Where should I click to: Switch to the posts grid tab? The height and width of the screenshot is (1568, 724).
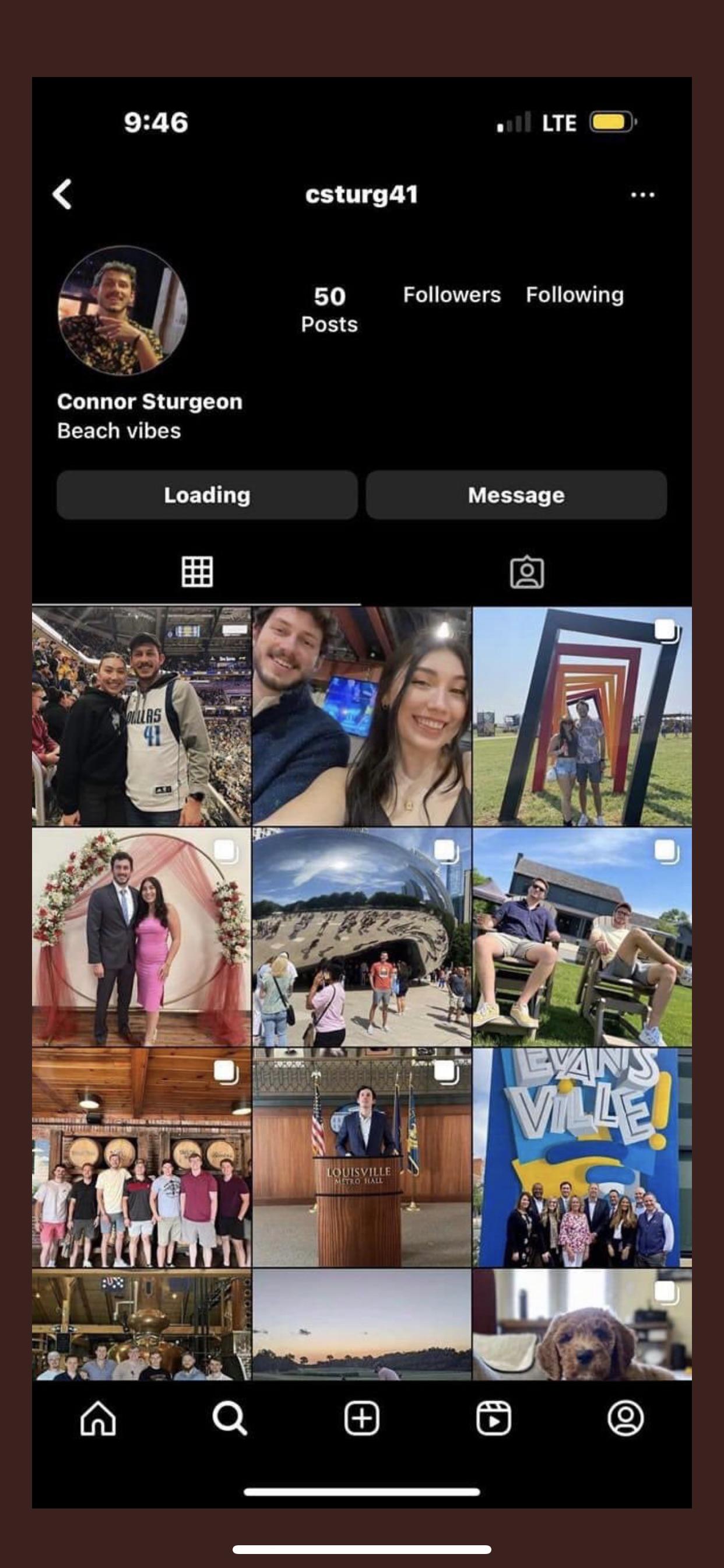197,572
